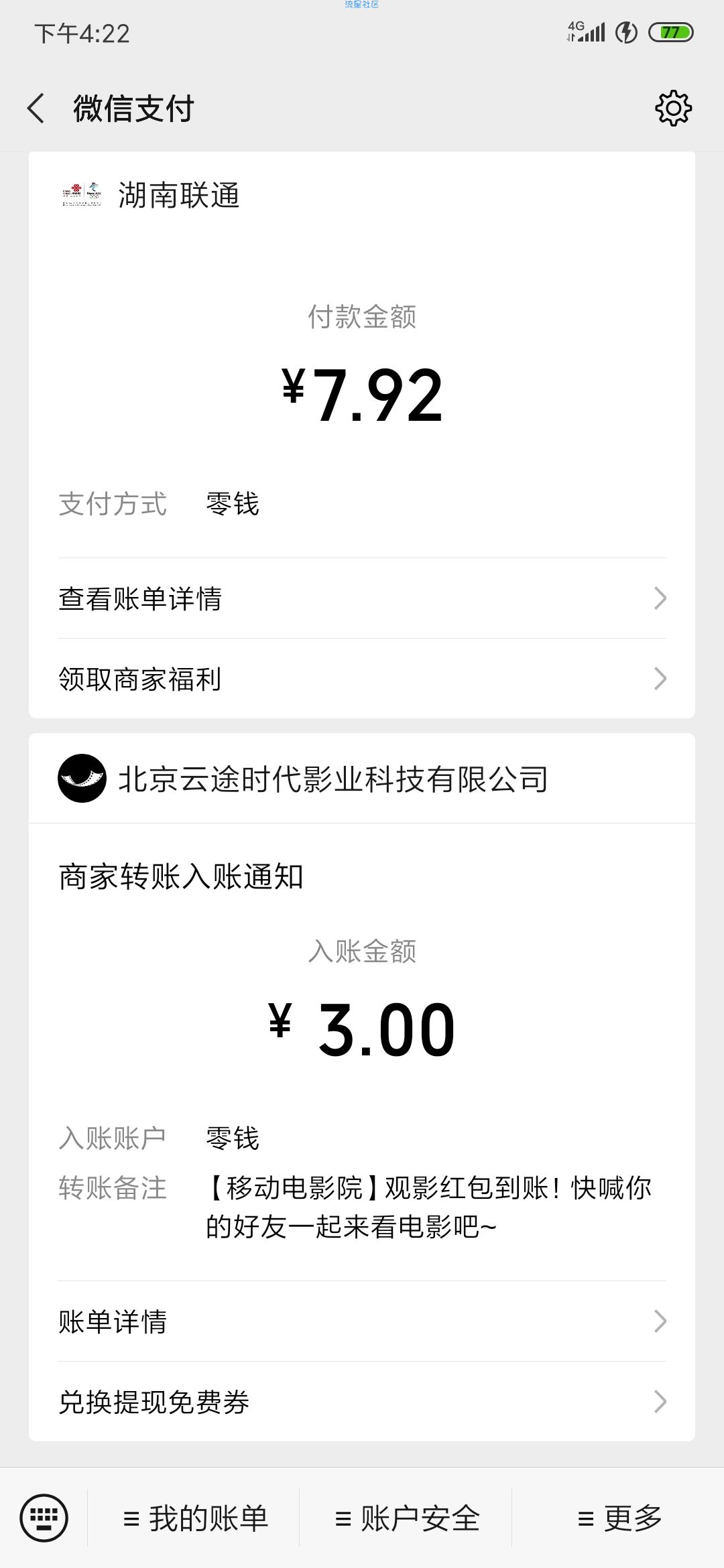The height and width of the screenshot is (1568, 724).
Task: Go back from 微信支付
Action: click(x=36, y=109)
